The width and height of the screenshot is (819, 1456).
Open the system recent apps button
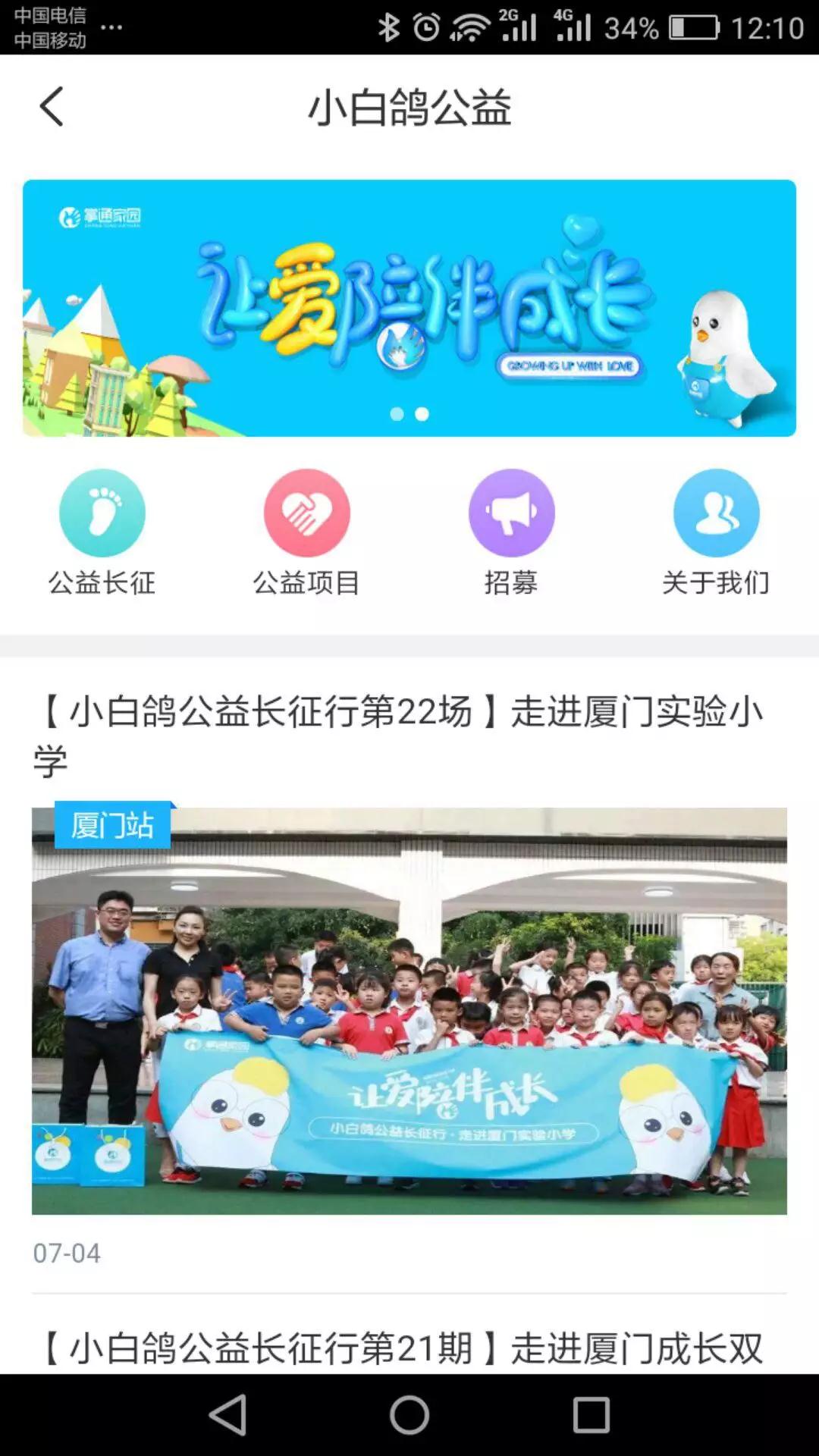point(591,1415)
